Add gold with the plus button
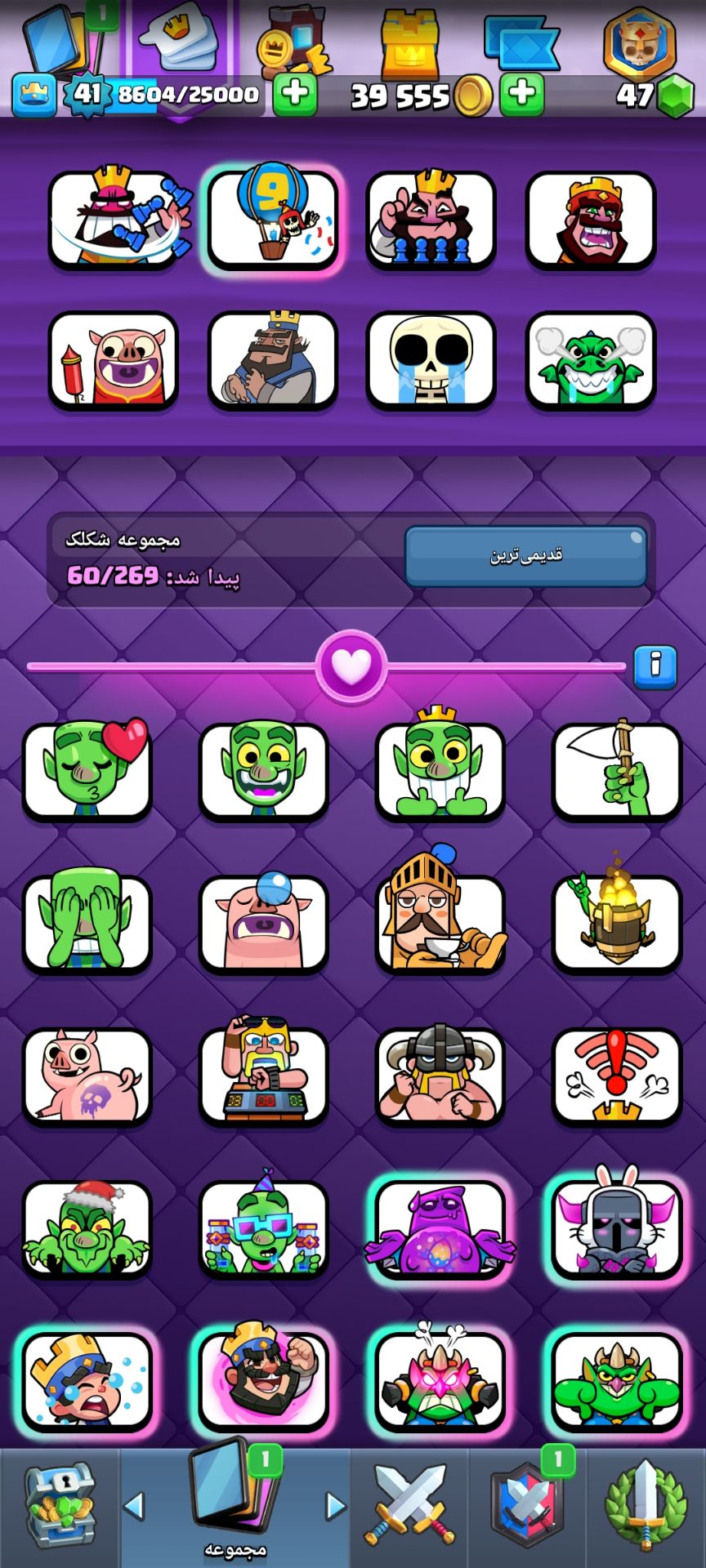 click(521, 94)
